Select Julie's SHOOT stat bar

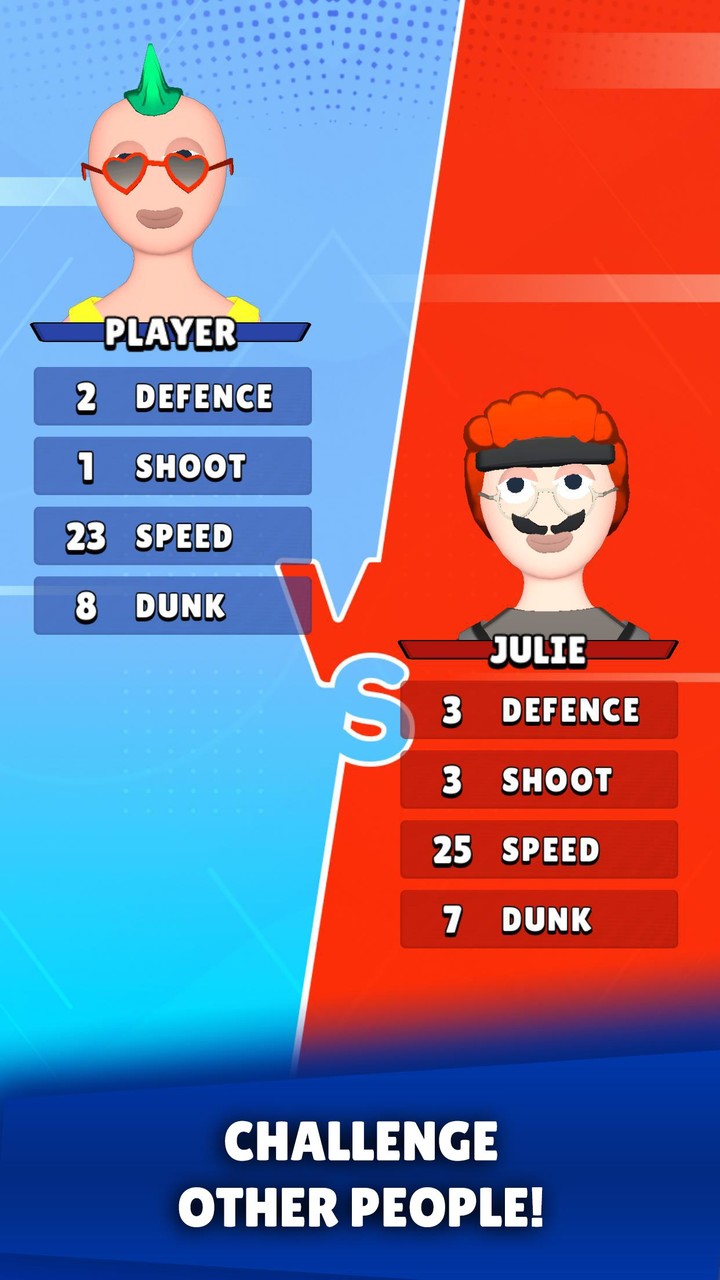539,779
